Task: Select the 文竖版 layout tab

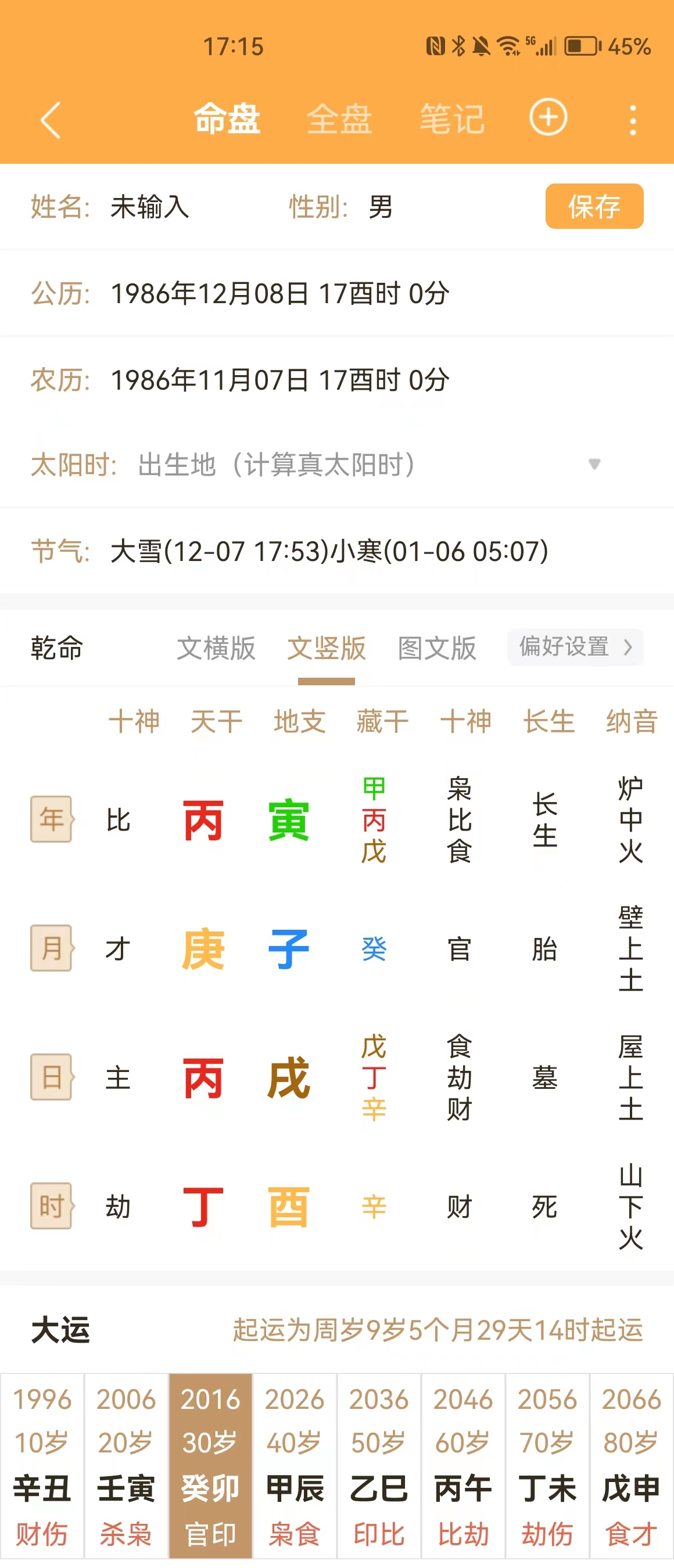Action: click(327, 648)
